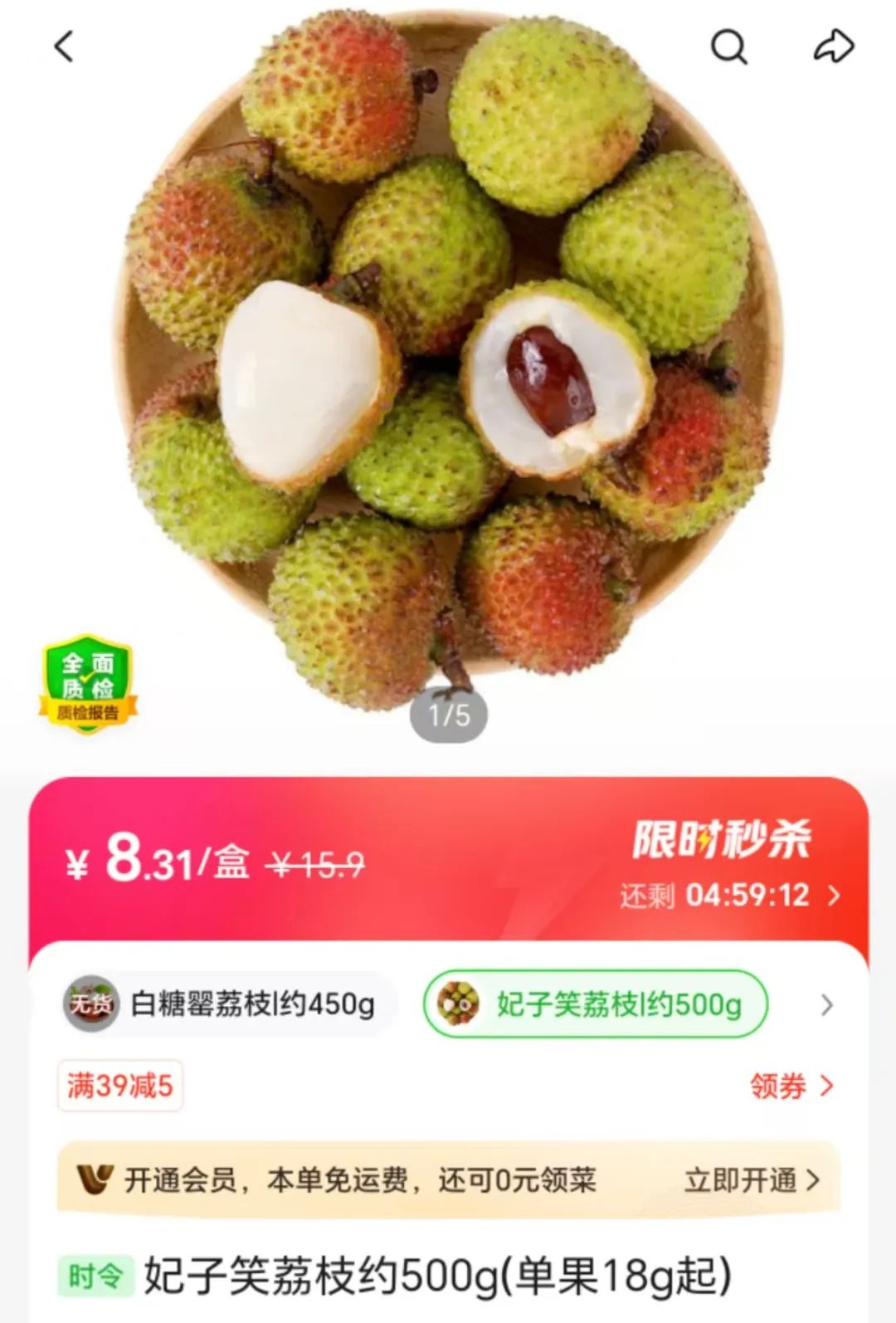Select the 妃子笑荔枝约500g option
The image size is (896, 1323).
click(596, 1004)
